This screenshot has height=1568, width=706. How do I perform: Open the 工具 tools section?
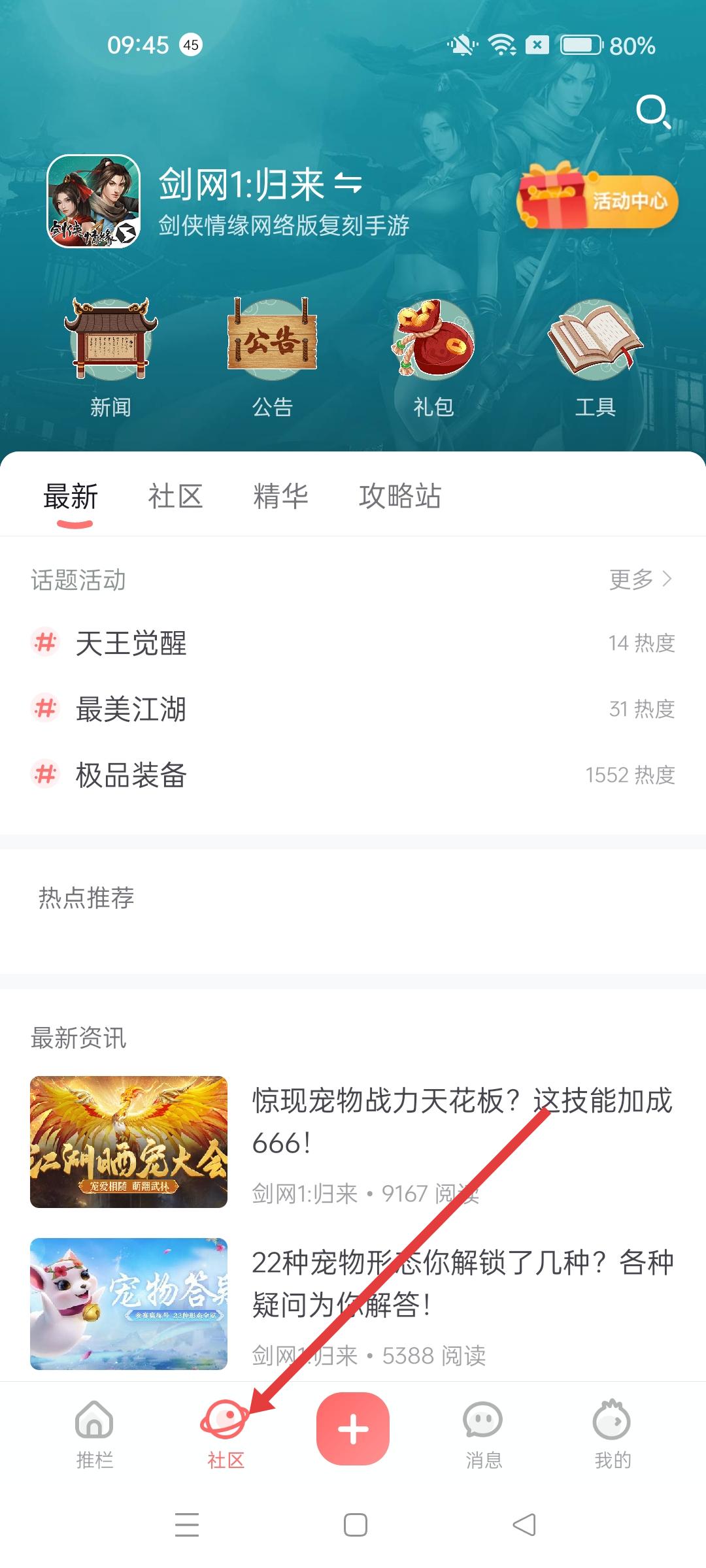[595, 357]
